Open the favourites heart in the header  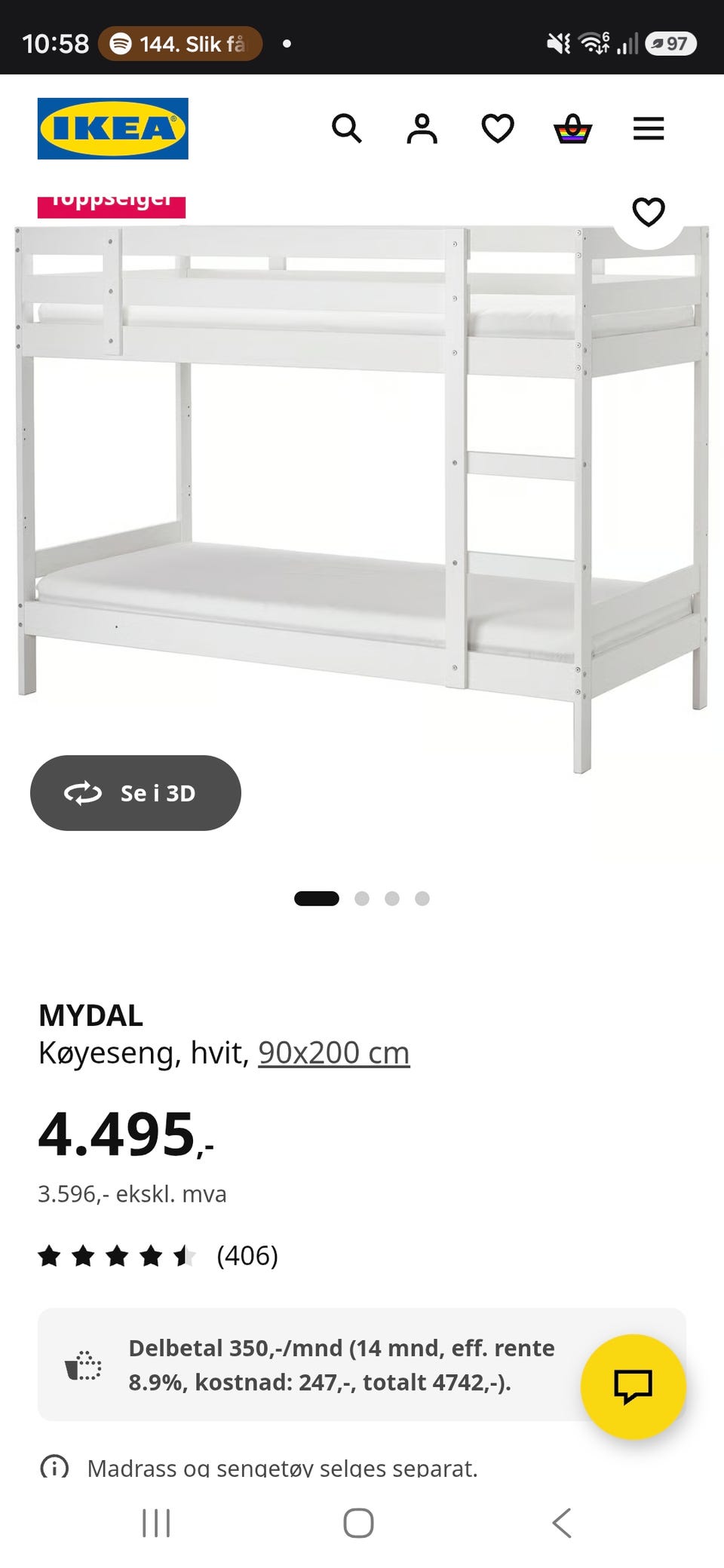coord(498,129)
